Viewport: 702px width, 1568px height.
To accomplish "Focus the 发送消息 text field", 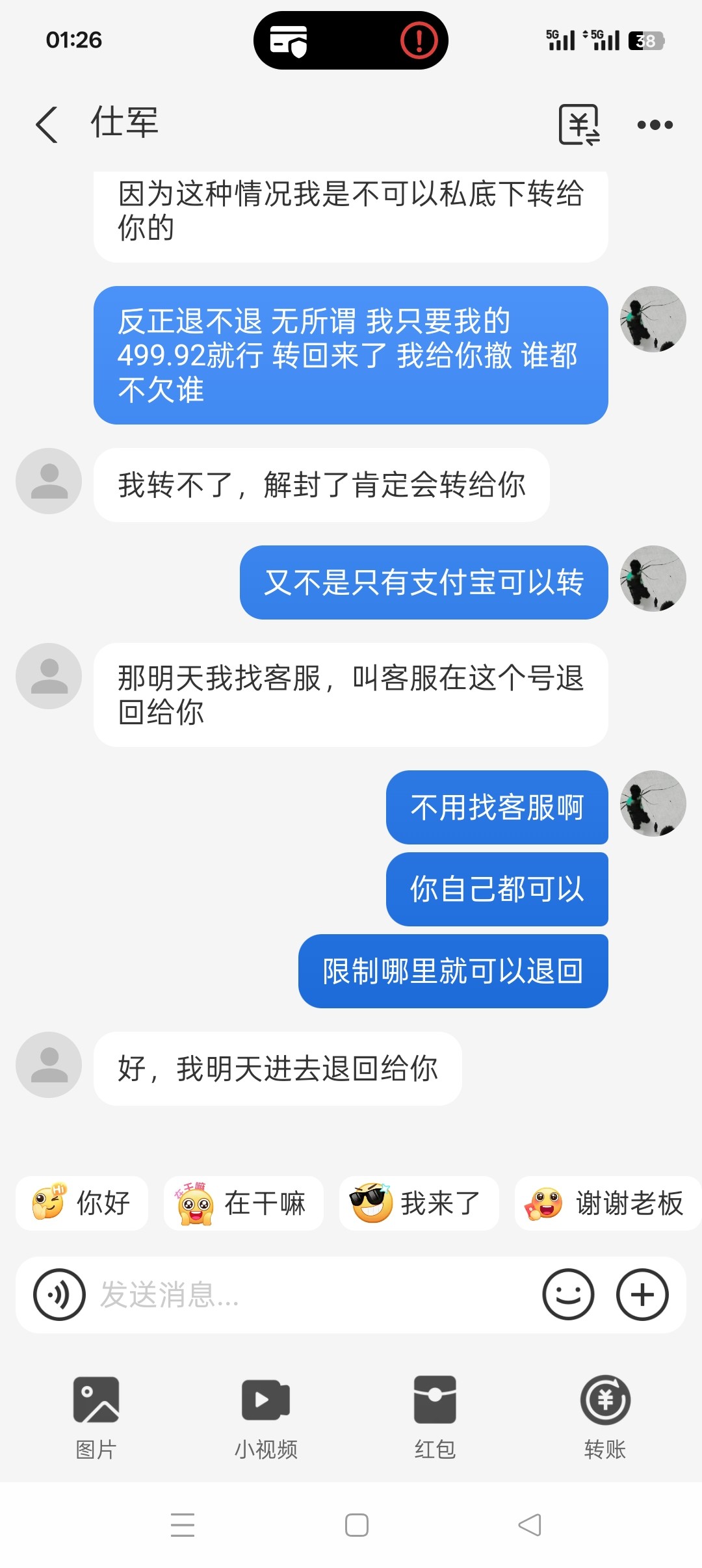I will 312,1294.
